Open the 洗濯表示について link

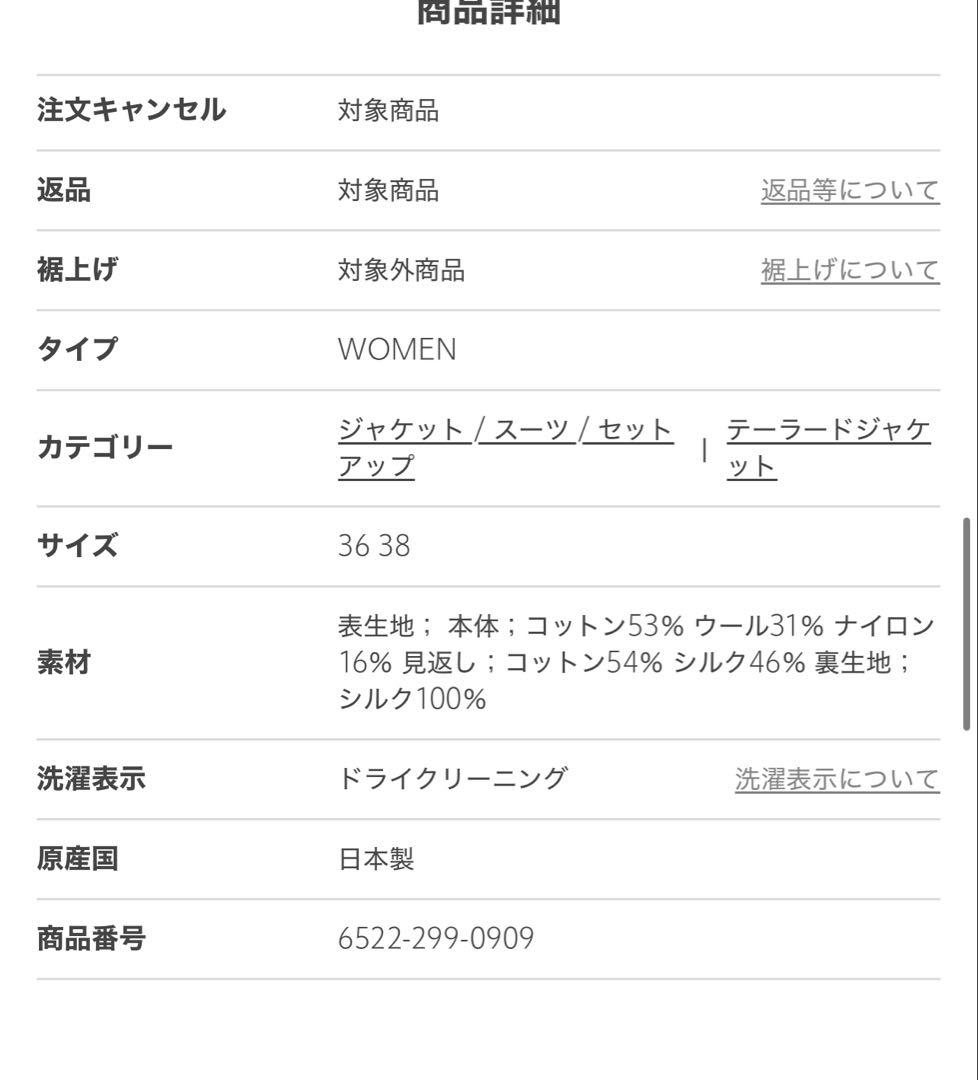(838, 777)
